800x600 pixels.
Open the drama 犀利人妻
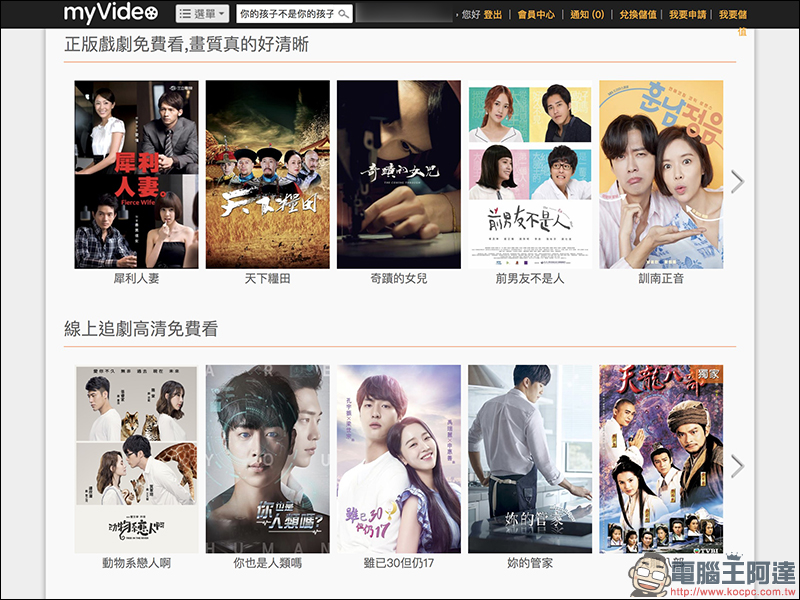137,174
